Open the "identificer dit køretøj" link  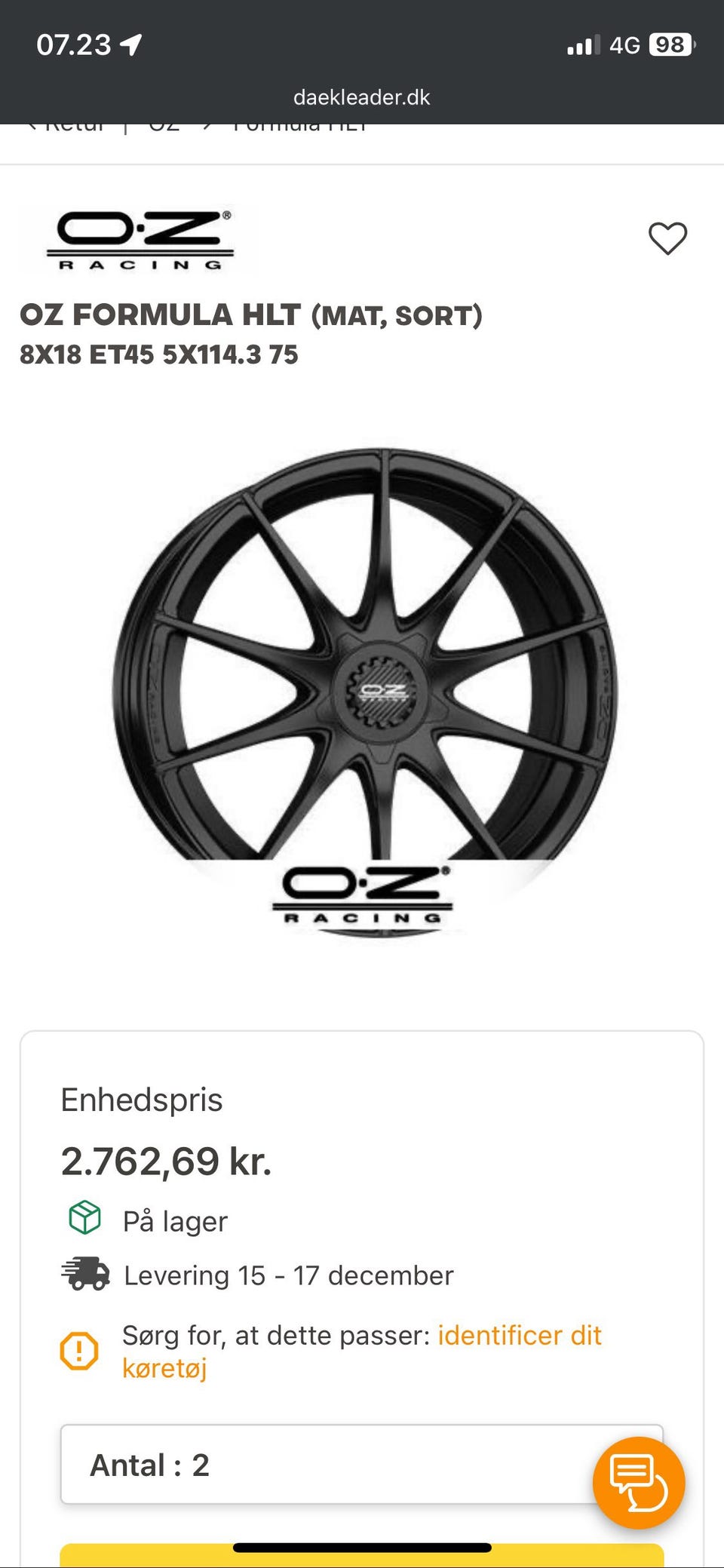click(x=519, y=1336)
